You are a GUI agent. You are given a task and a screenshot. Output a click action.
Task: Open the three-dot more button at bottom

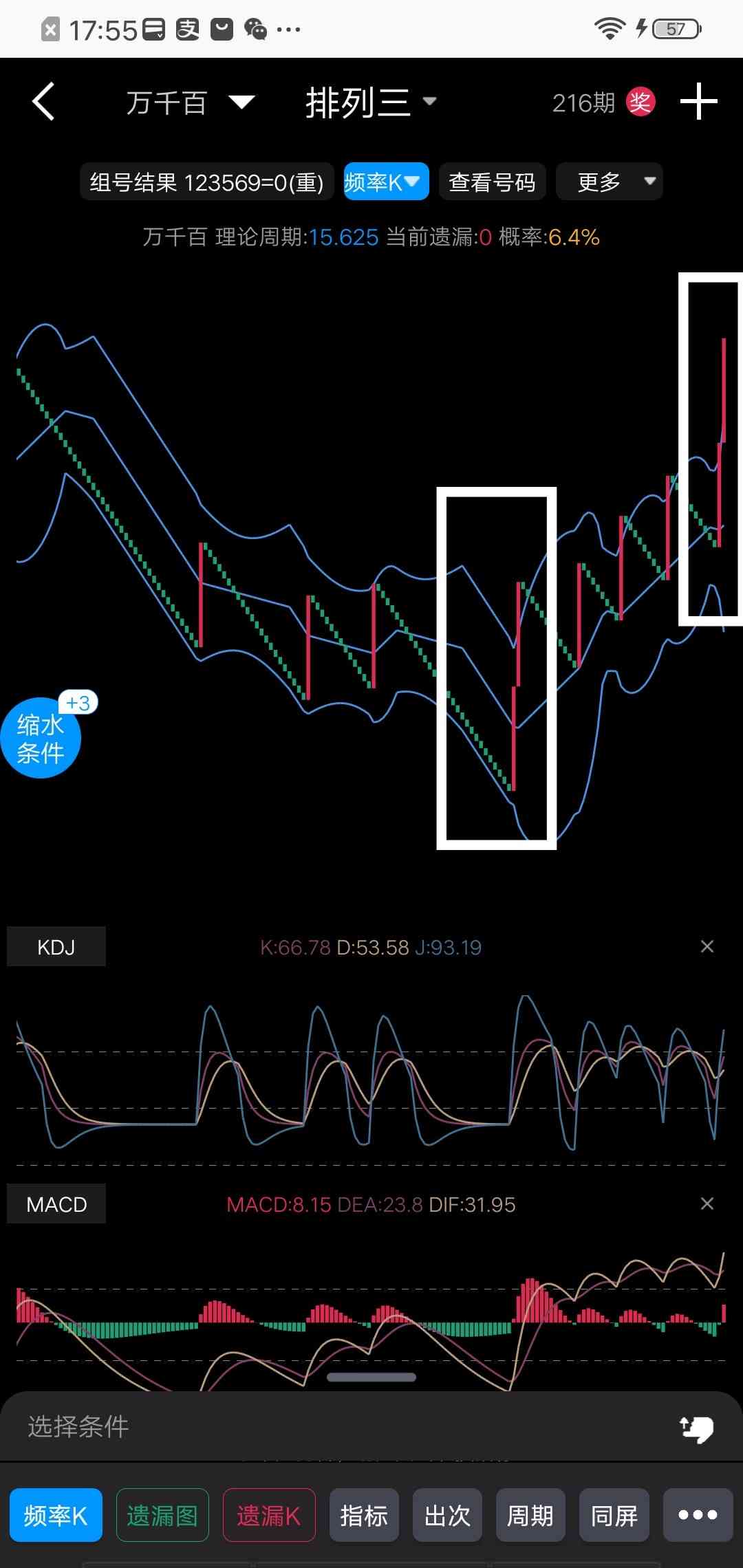coord(698,1515)
